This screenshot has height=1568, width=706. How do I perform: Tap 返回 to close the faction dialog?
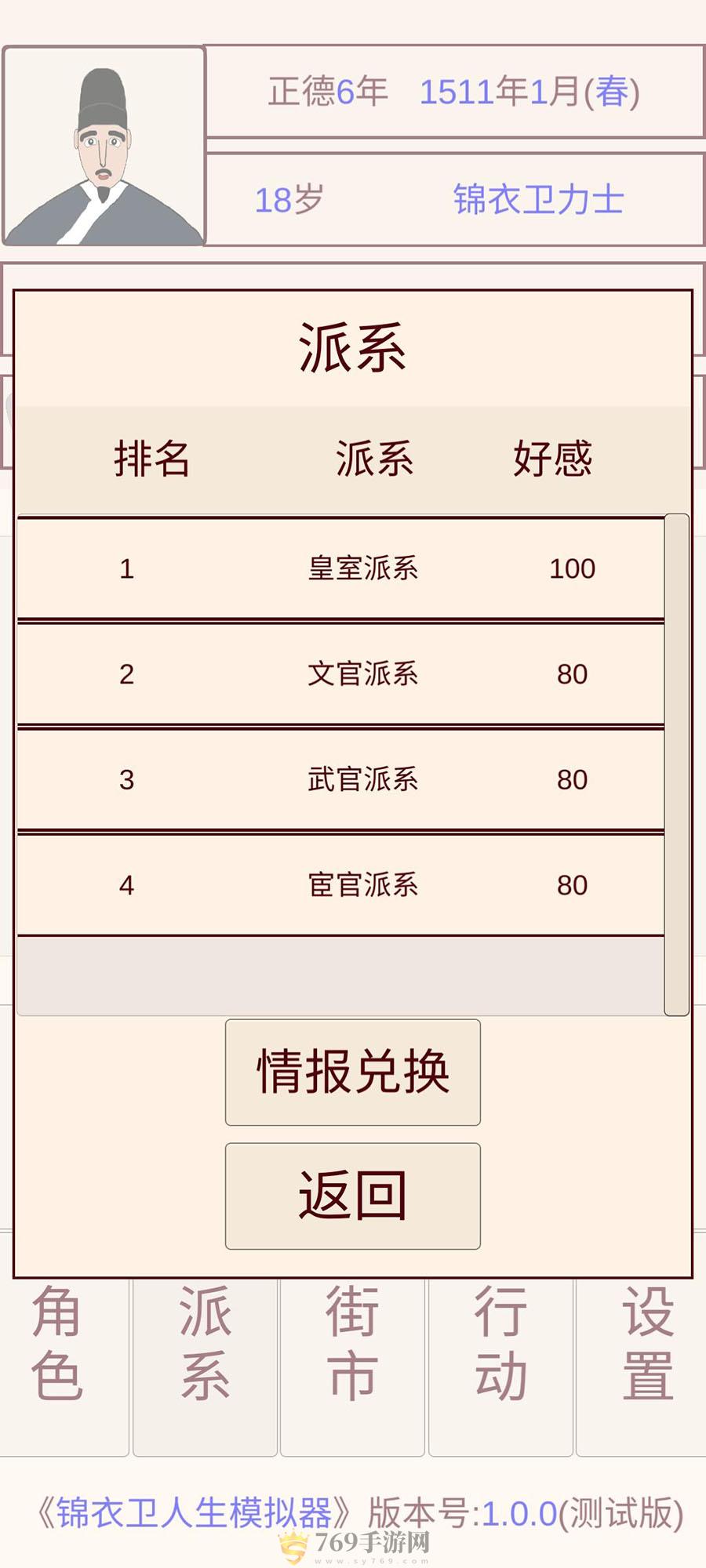click(x=352, y=1196)
